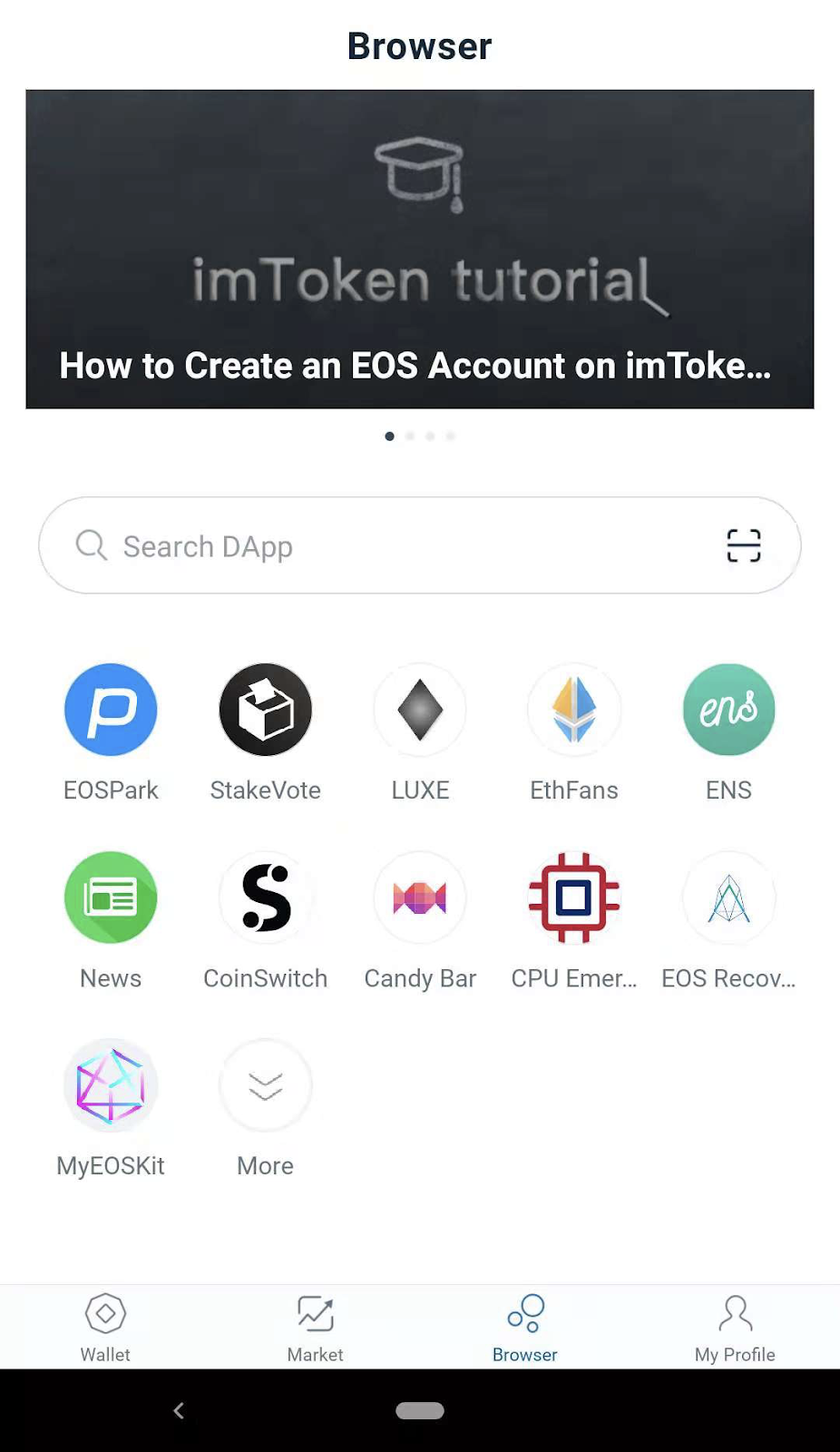
Task: Launch EOS Recovery DApp
Action: coord(728,898)
